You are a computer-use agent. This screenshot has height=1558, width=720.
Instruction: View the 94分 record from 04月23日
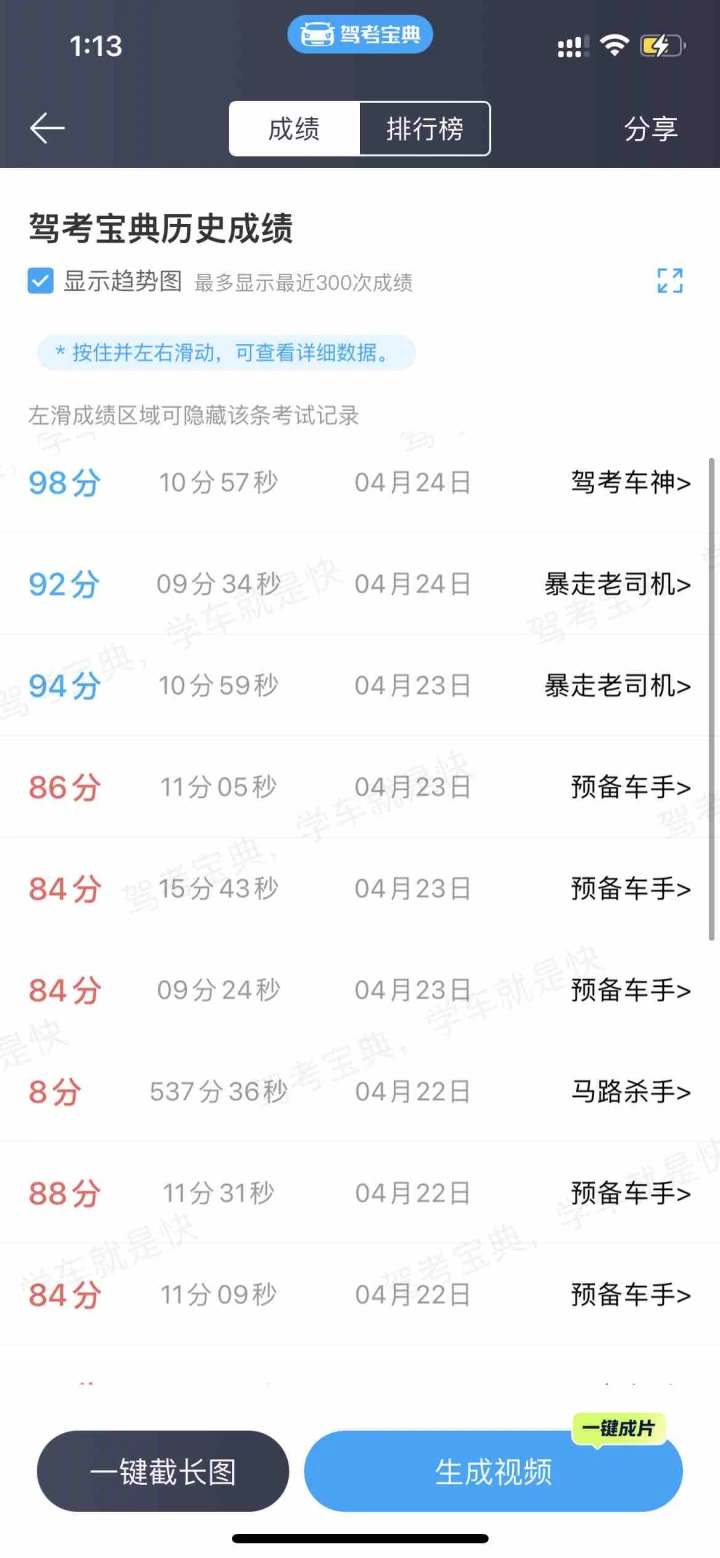click(360, 686)
